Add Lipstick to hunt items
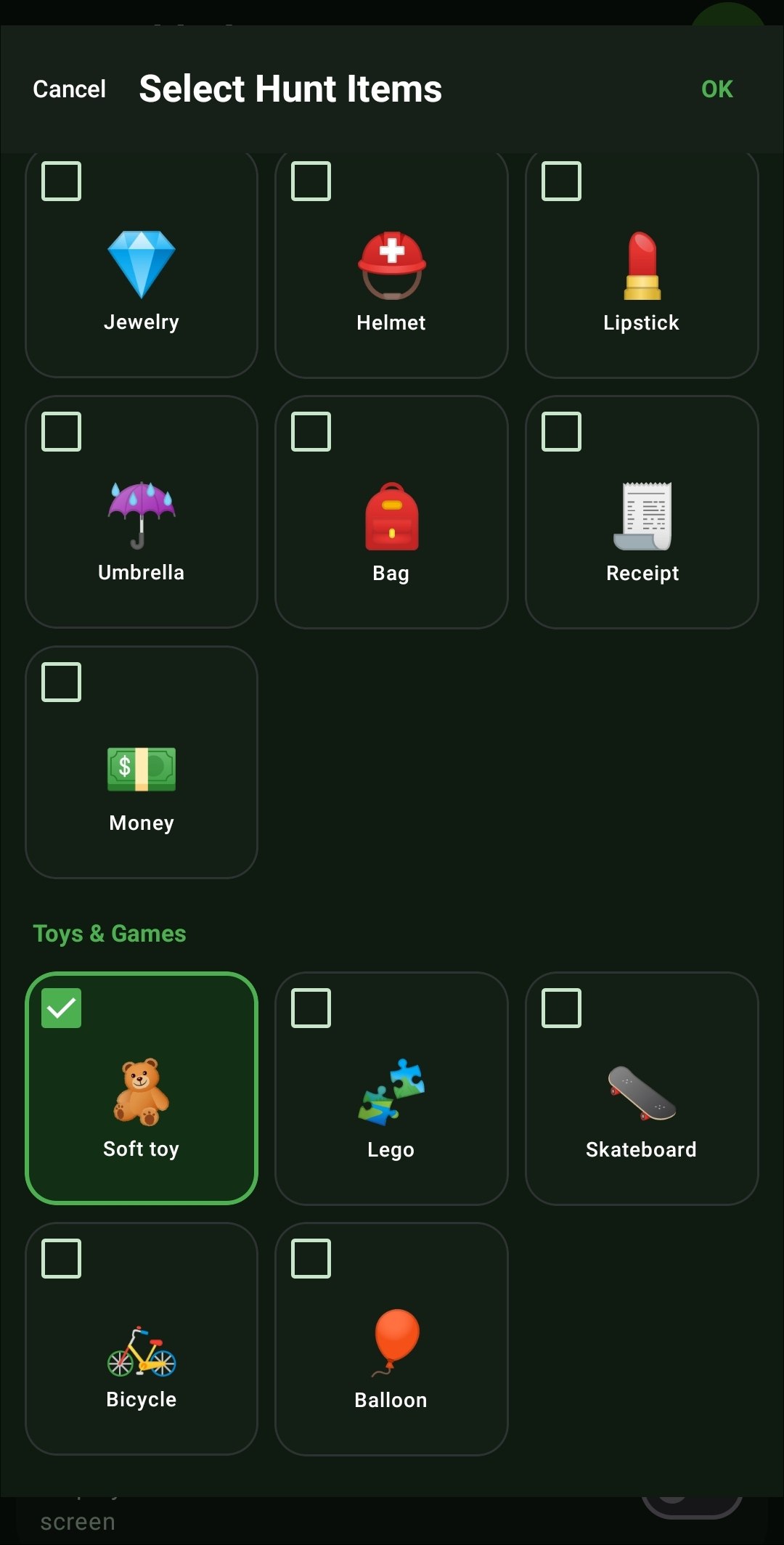This screenshot has width=784, height=1545. pyautogui.click(x=642, y=276)
